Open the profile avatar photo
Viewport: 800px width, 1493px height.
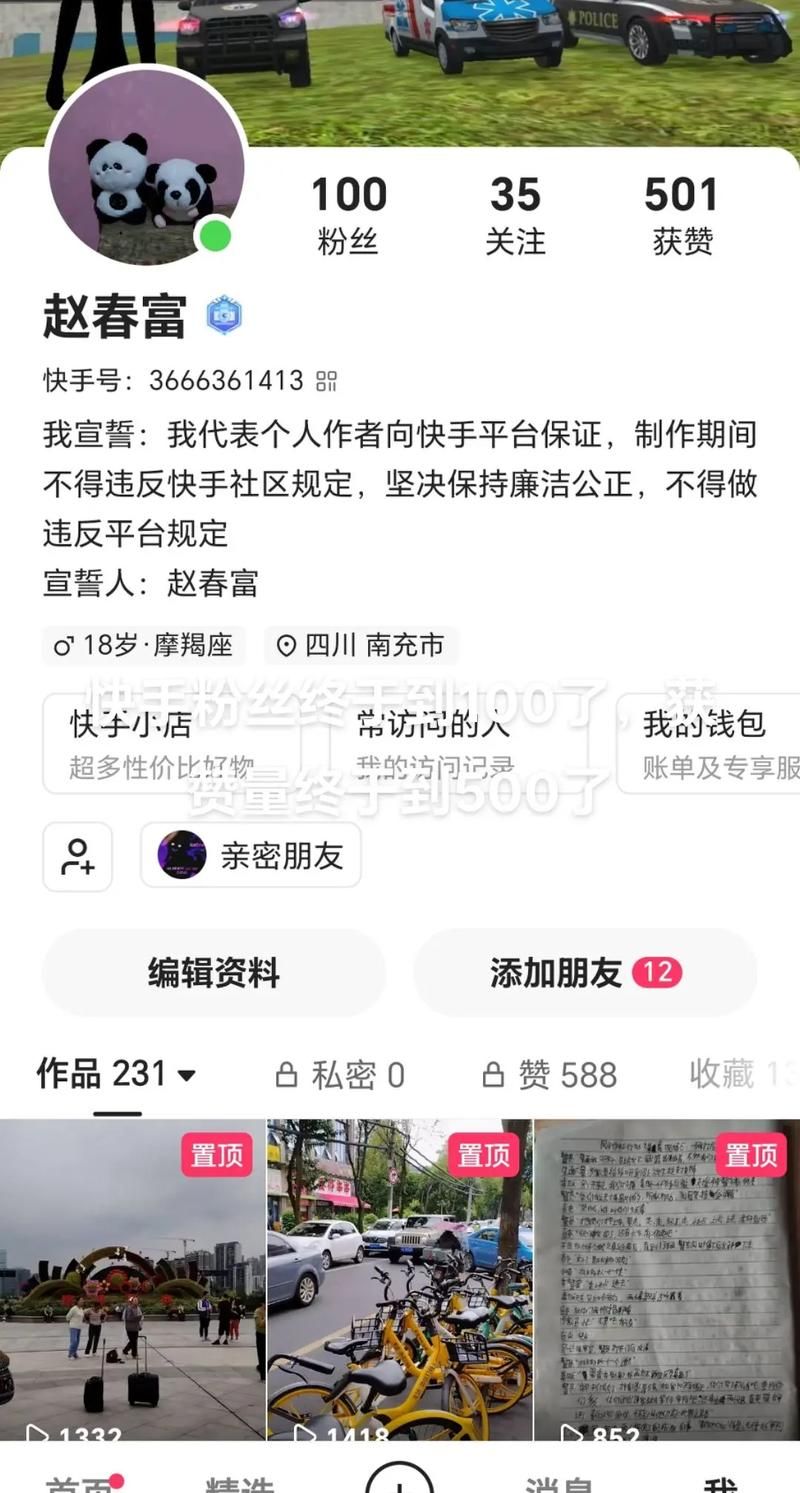(x=146, y=166)
